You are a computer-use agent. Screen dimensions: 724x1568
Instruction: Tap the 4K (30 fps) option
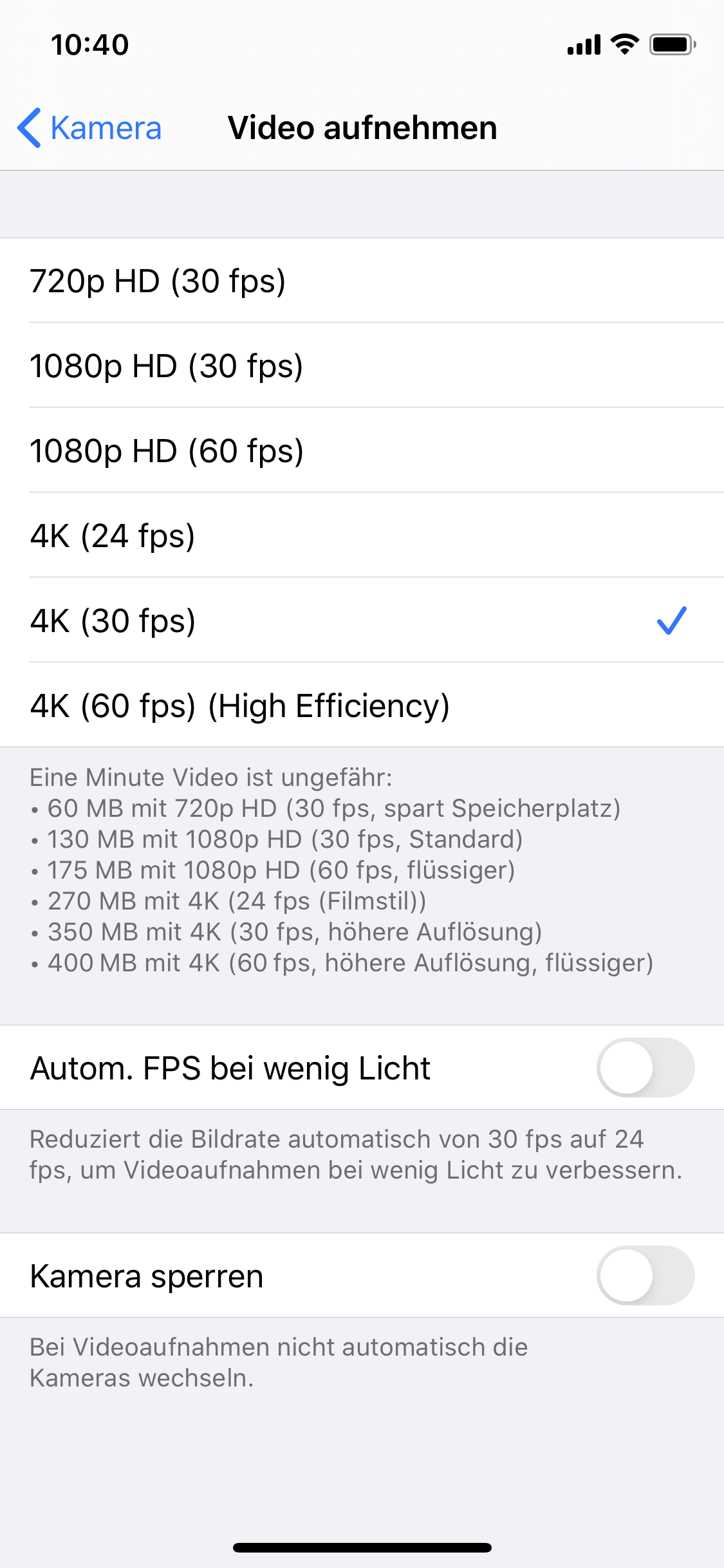click(362, 621)
